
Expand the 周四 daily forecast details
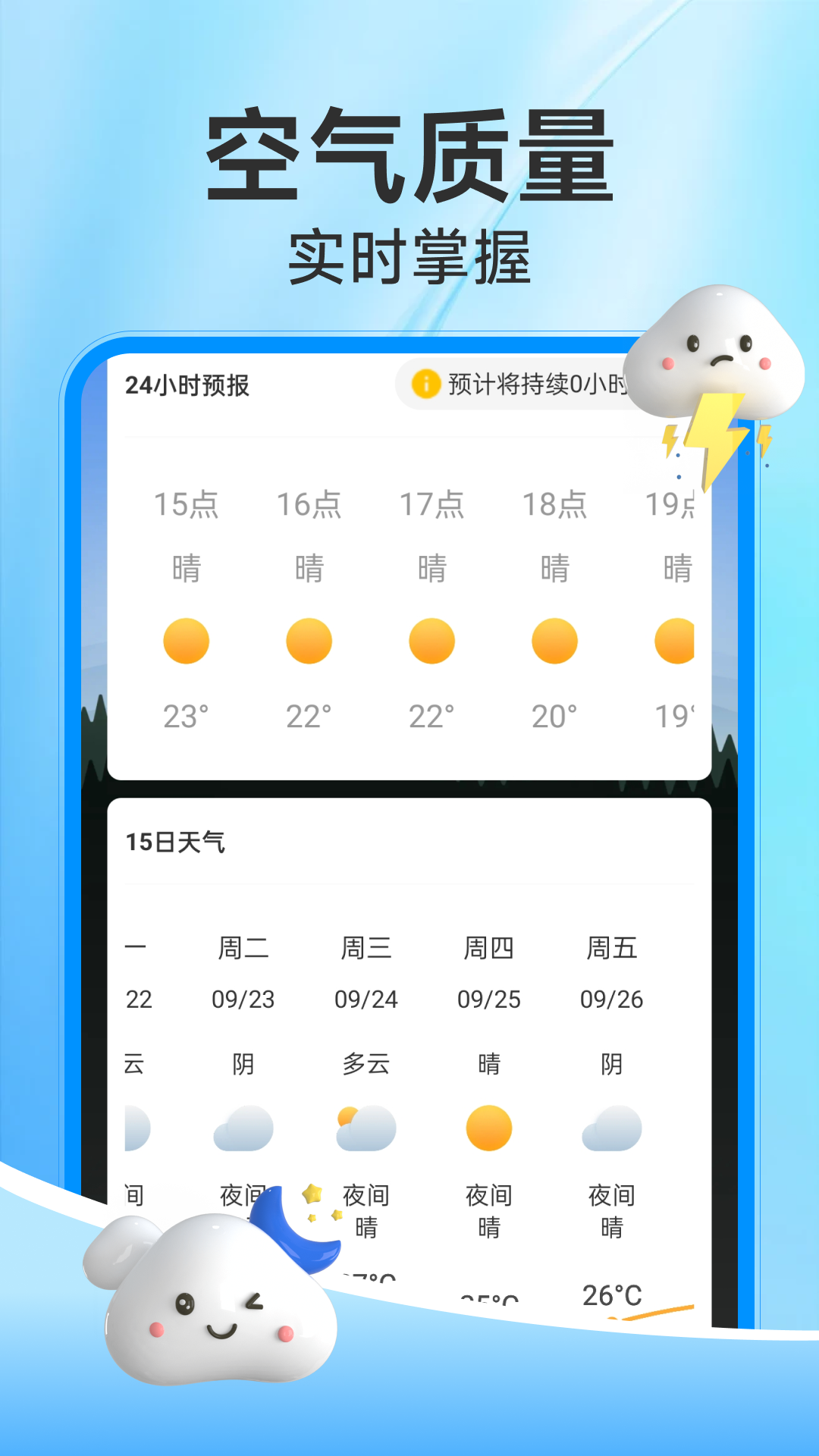point(489,1062)
